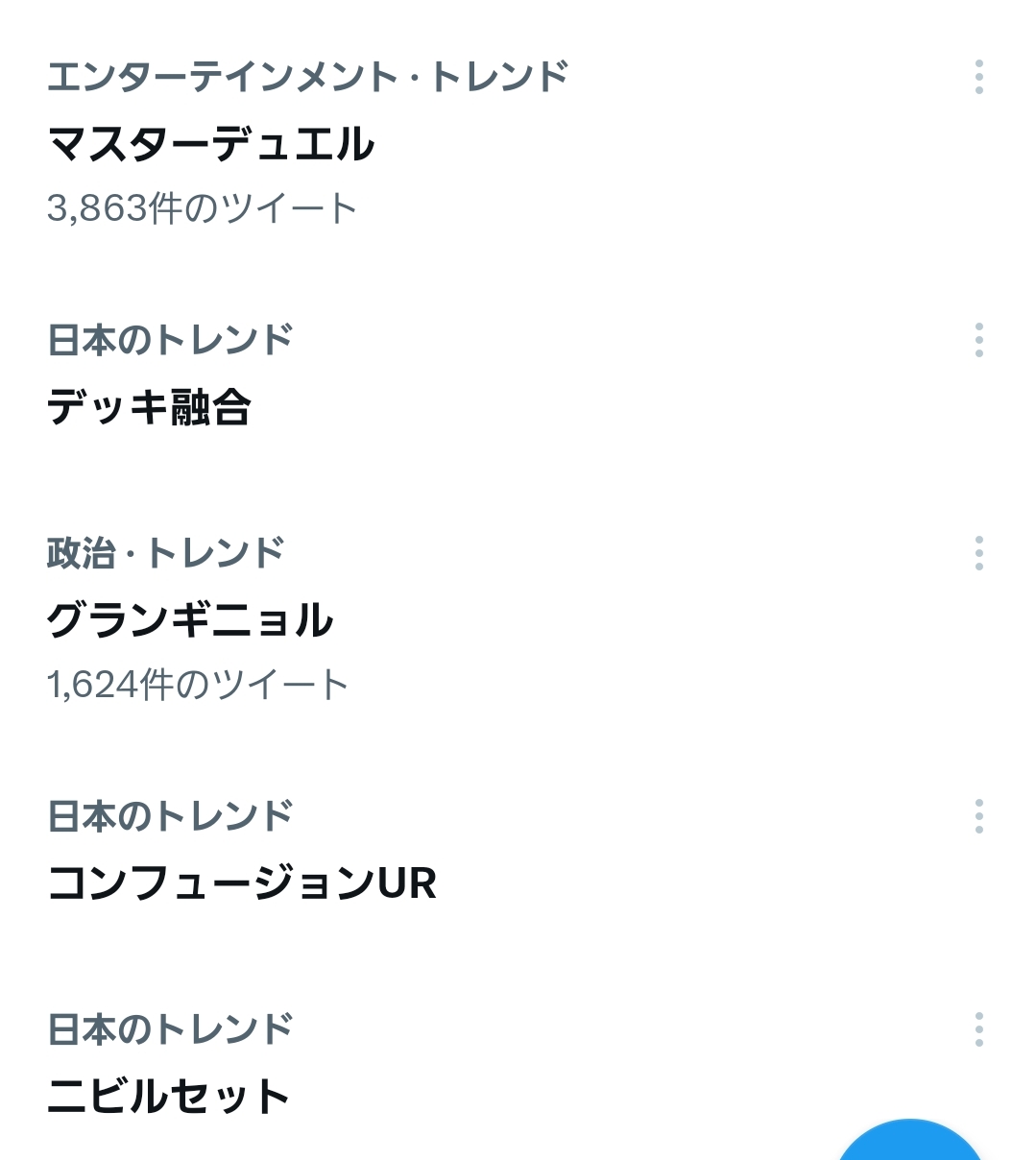Open the デッキ融合 trend
This screenshot has height=1160, width=1036.
[150, 407]
